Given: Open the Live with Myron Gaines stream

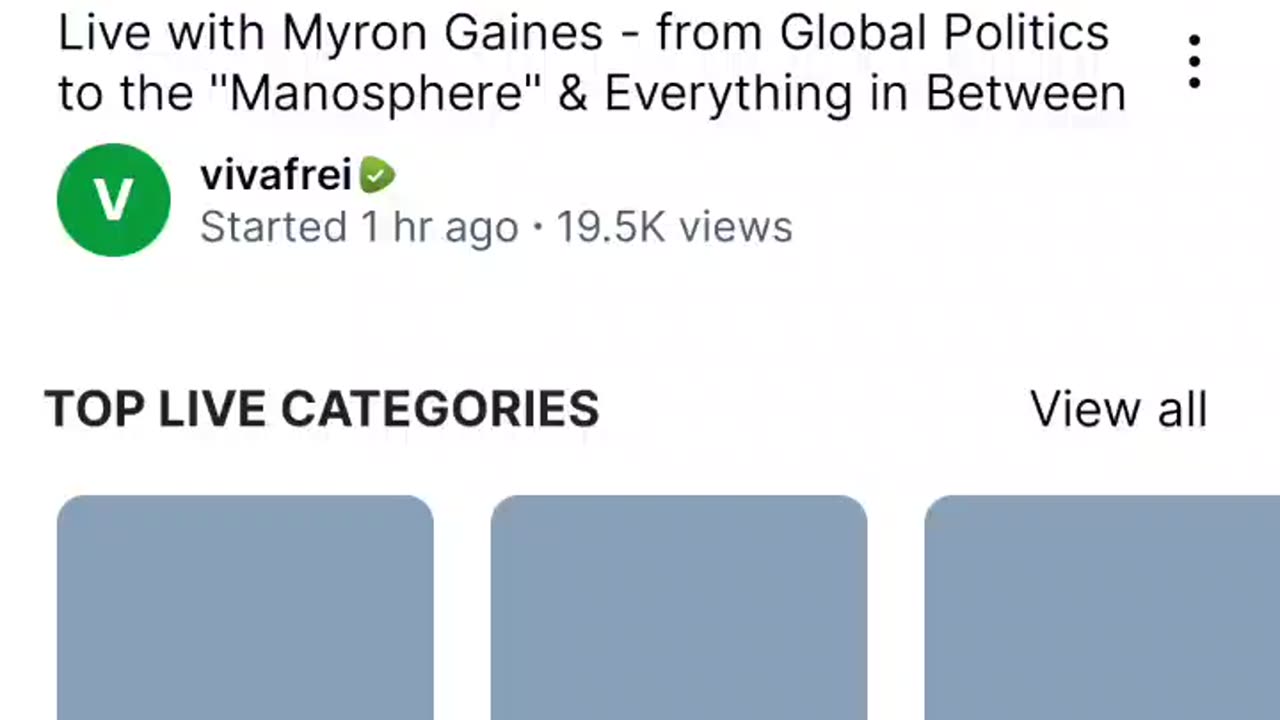Looking at the screenshot, I should (590, 62).
